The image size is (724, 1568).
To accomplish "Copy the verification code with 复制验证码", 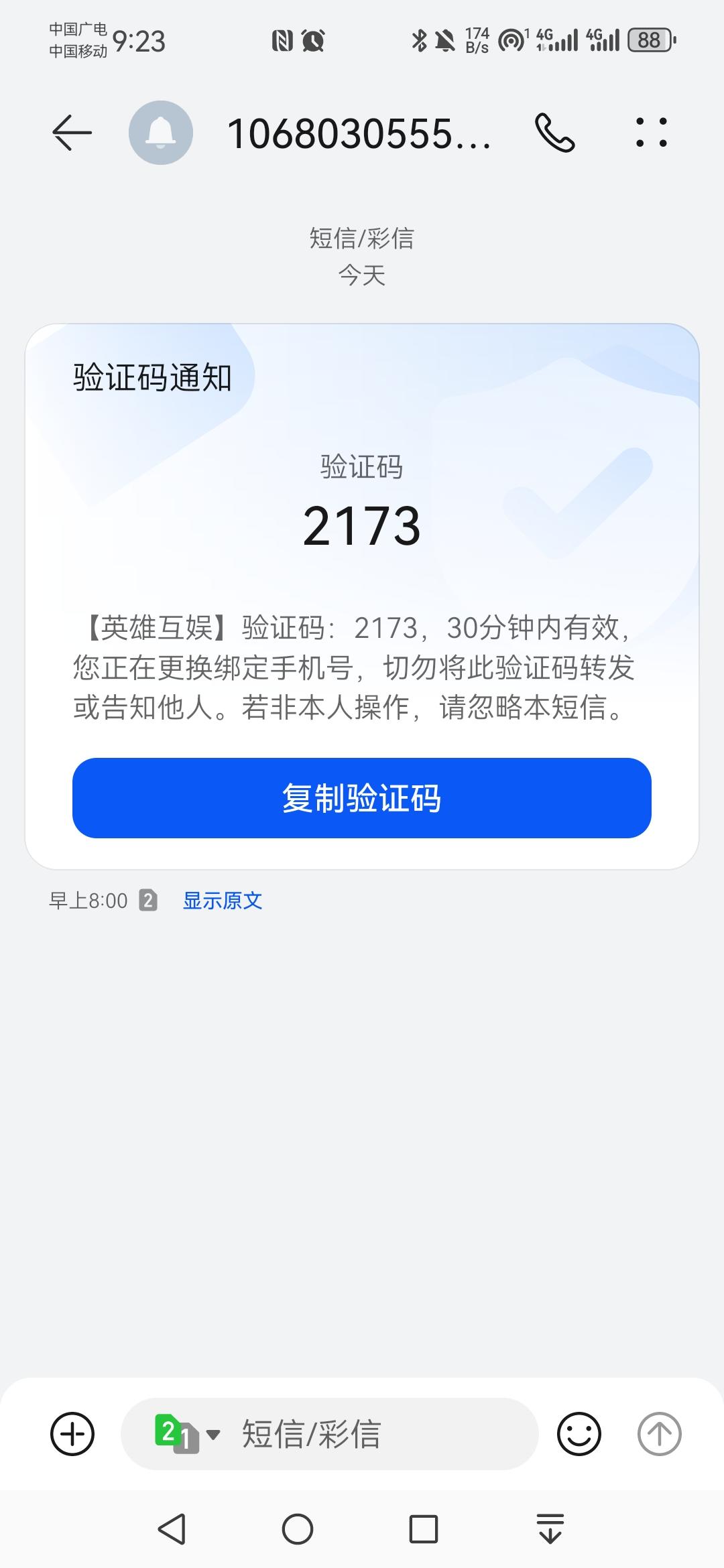I will tap(362, 798).
